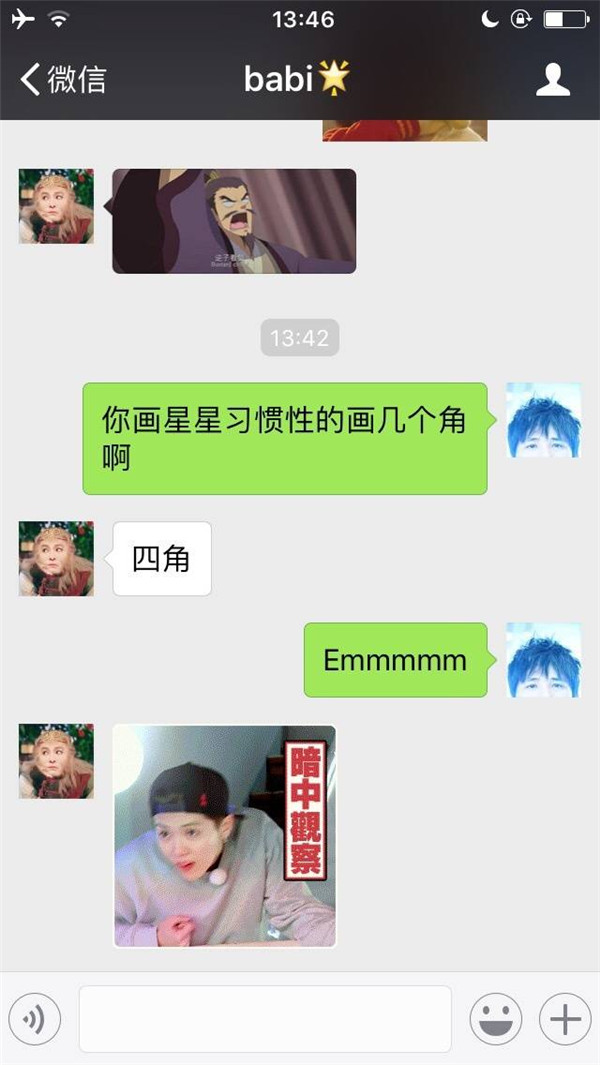
Task: Go back to the 微信 chat list
Action: click(62, 79)
